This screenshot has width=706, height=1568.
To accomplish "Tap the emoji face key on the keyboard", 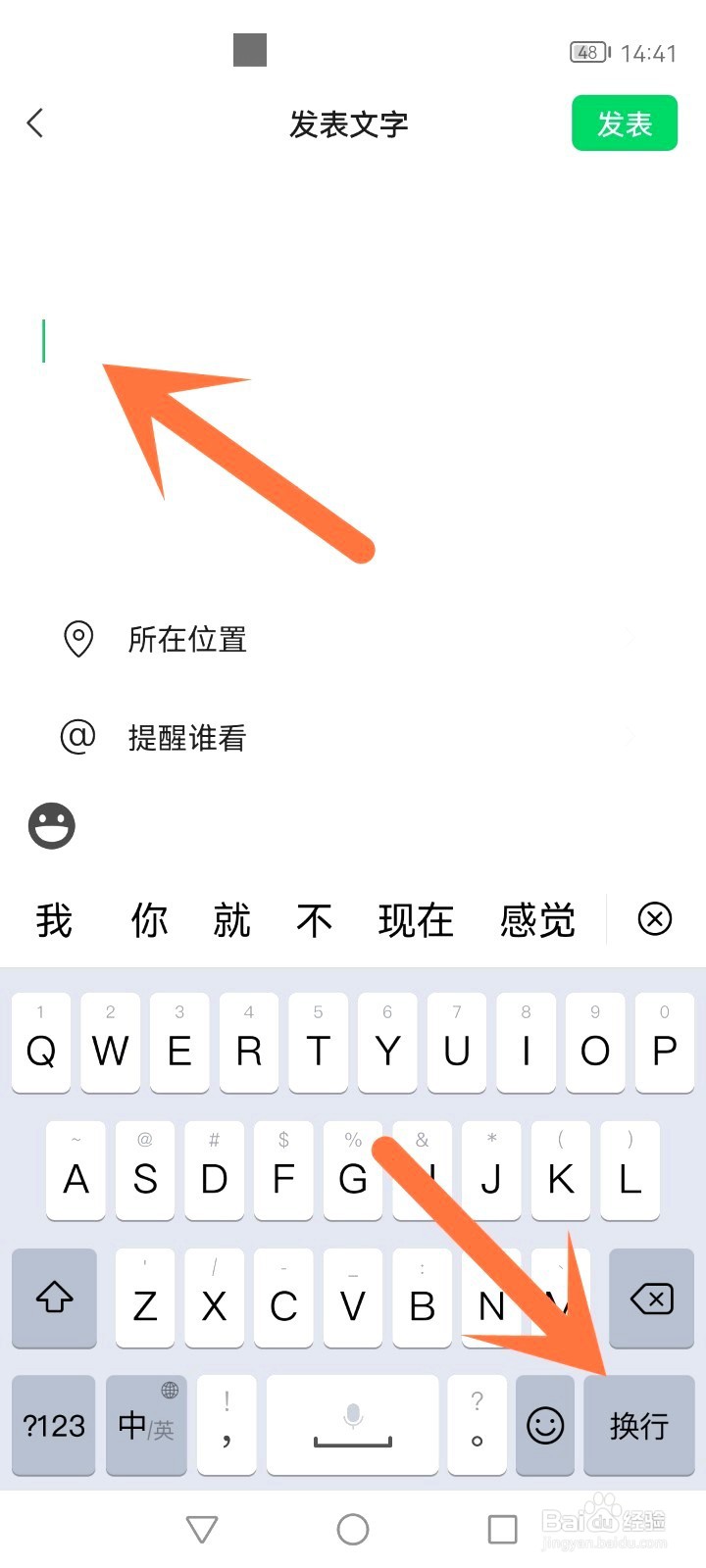I will coord(544,1425).
